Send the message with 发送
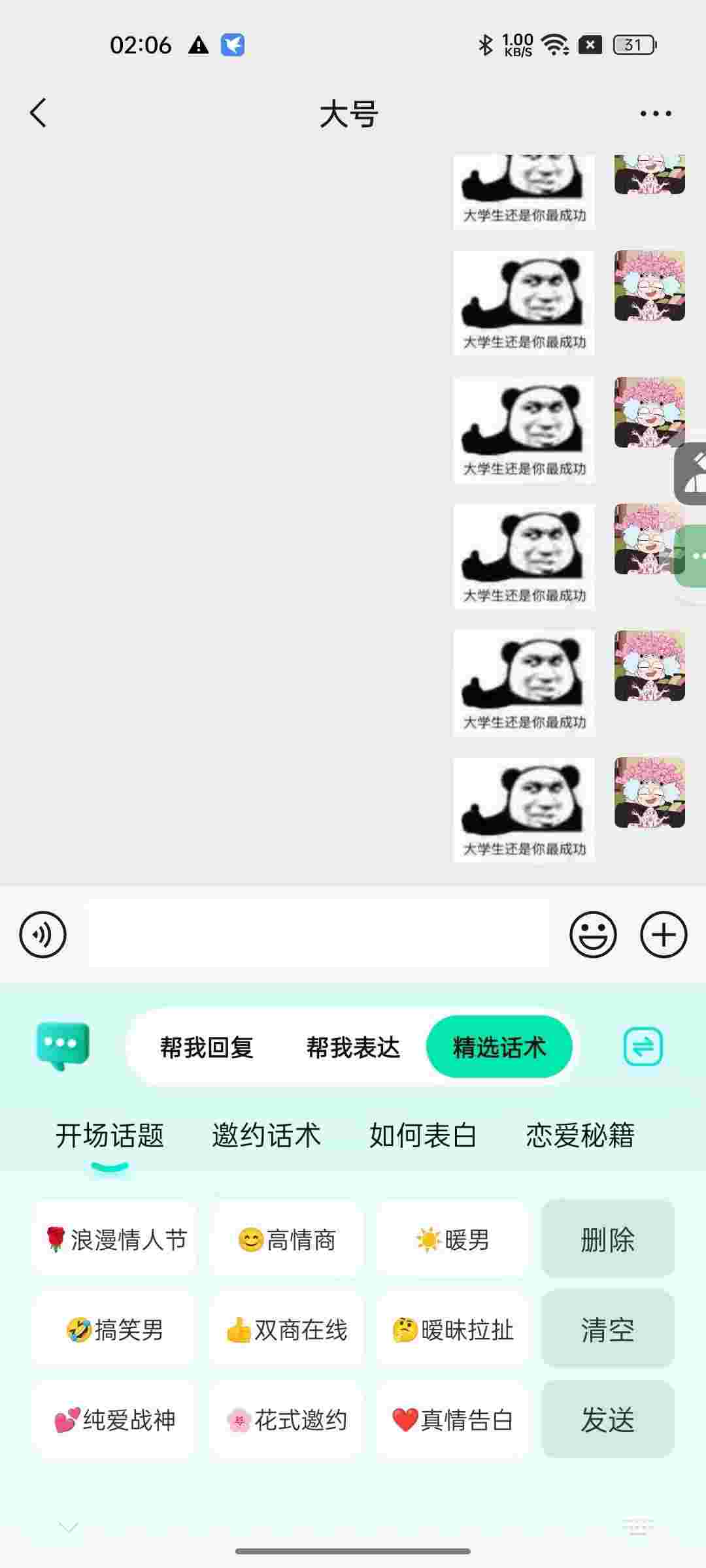Screen dimensions: 706x1568 pyautogui.click(x=608, y=1420)
